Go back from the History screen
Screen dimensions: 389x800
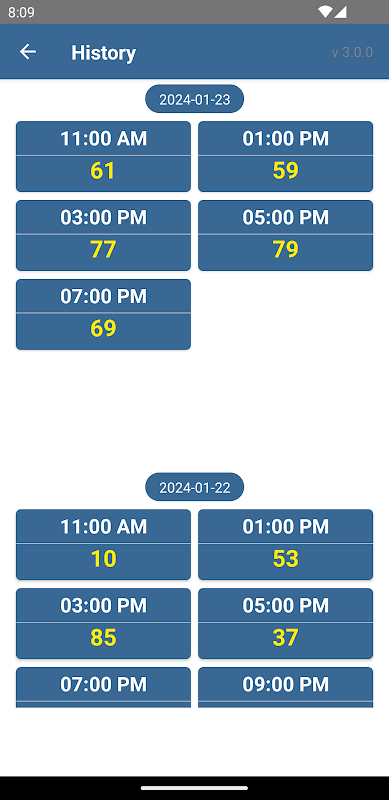(x=28, y=52)
